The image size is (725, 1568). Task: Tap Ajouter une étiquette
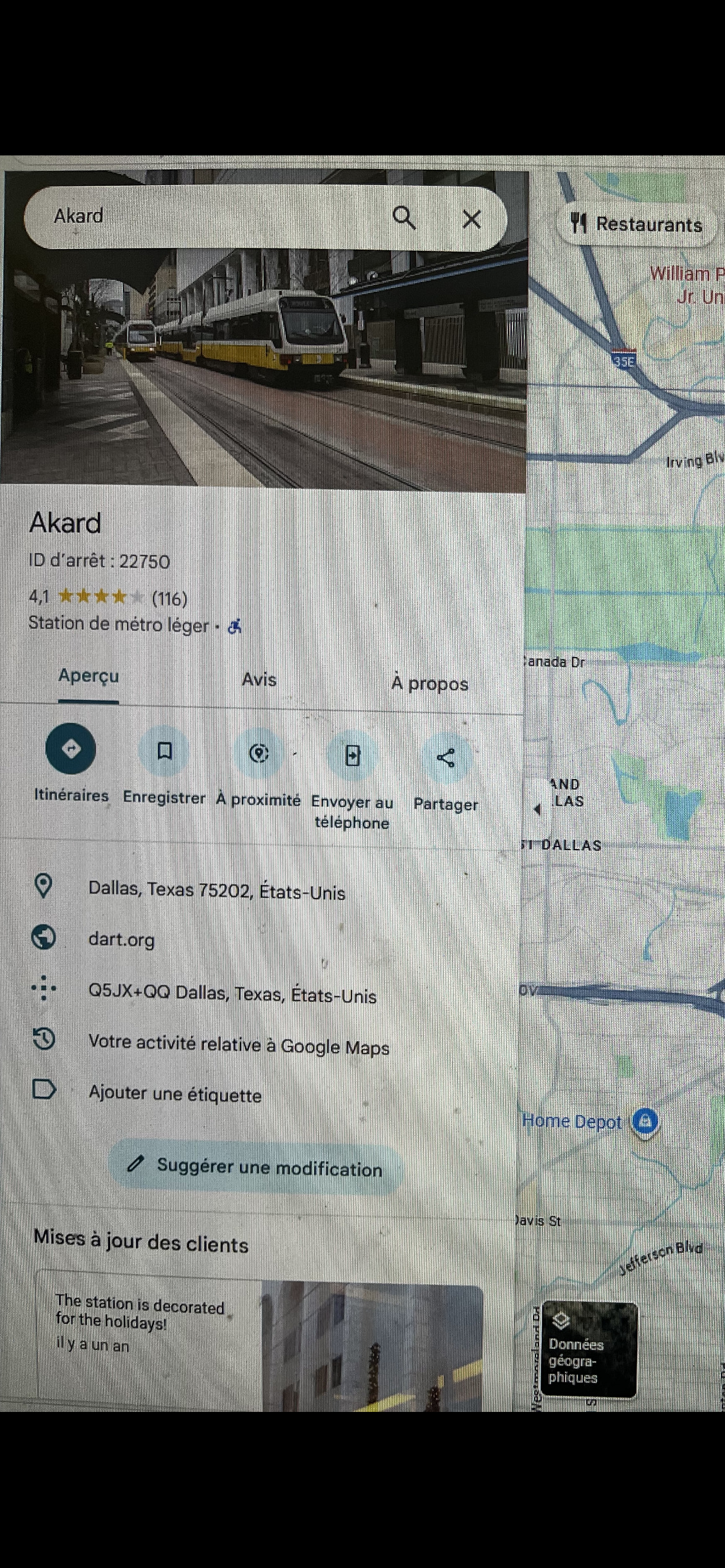(175, 1094)
